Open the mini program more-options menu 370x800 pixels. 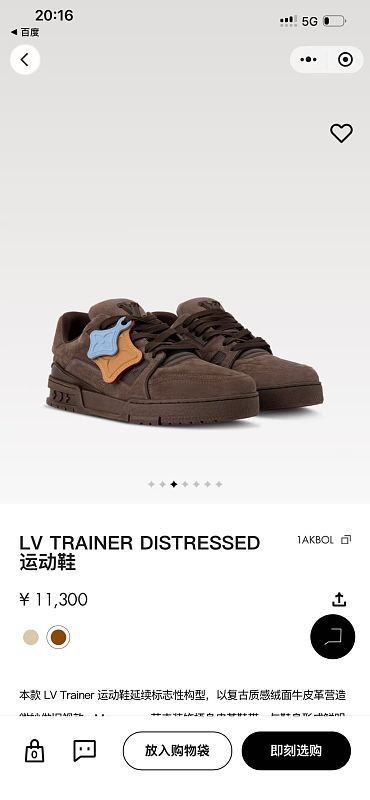(308, 60)
